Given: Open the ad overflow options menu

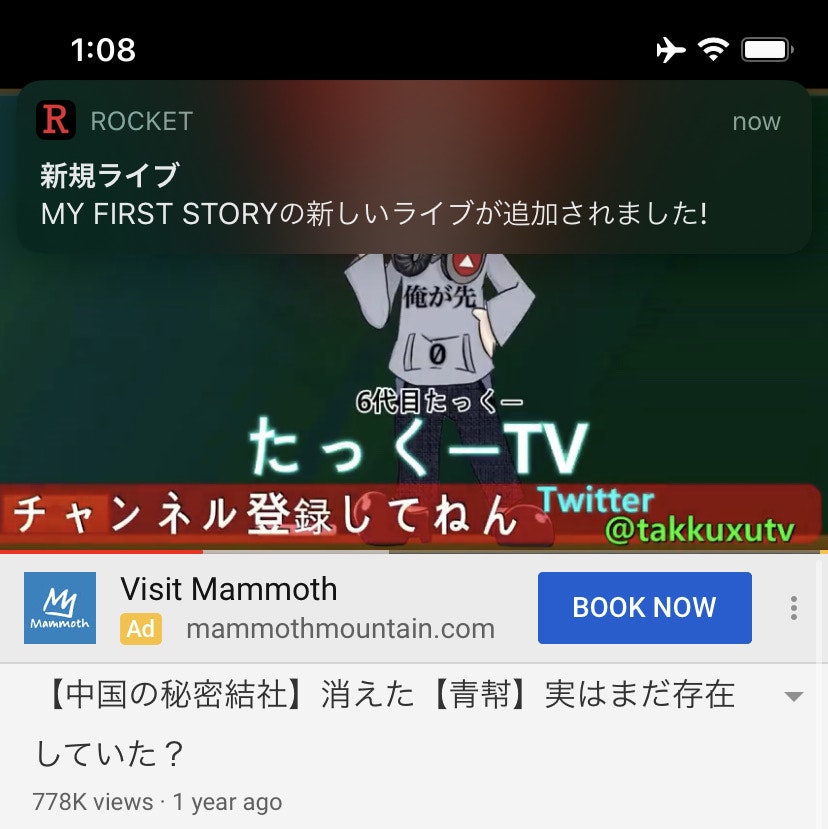Looking at the screenshot, I should coord(793,608).
